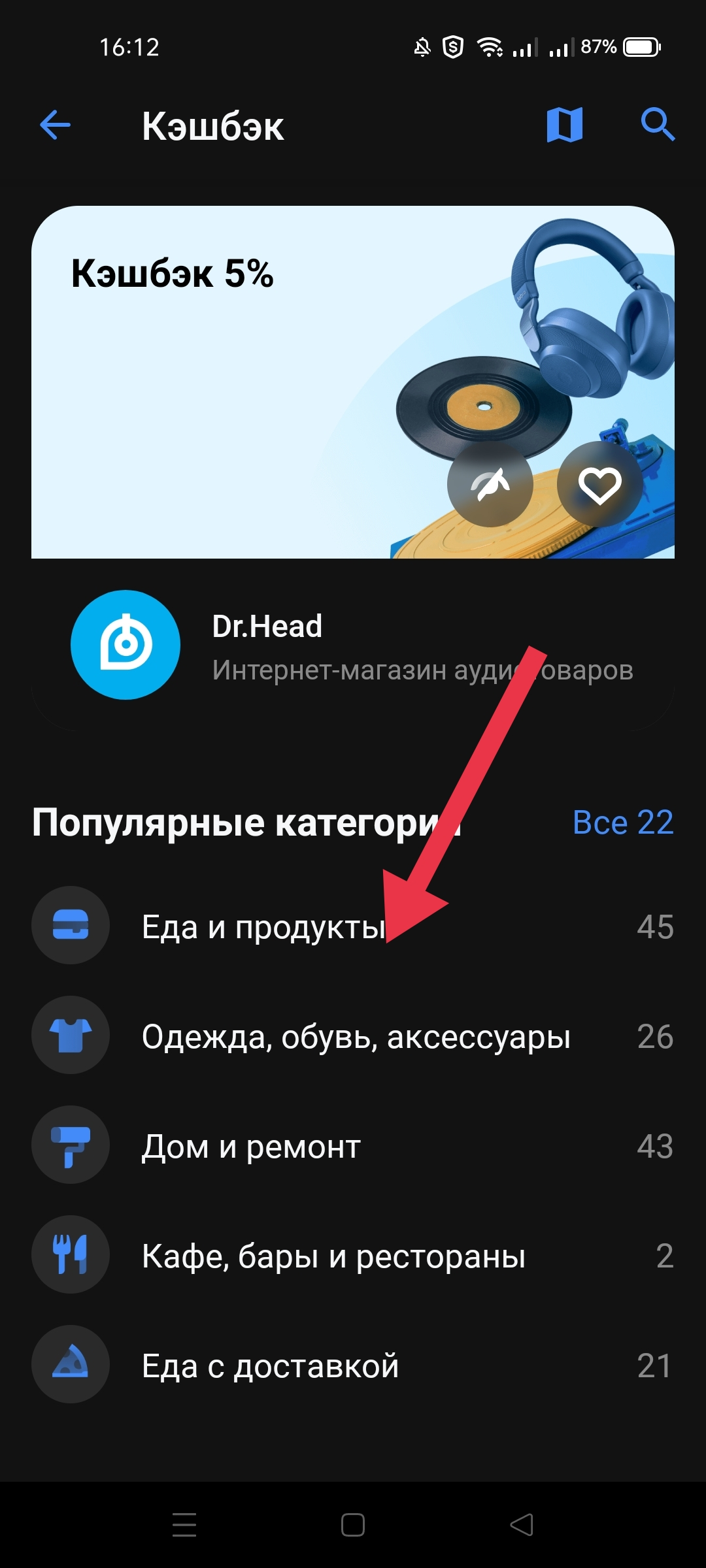
Task: Open recent apps from navigation bar
Action: pyautogui.click(x=184, y=1525)
